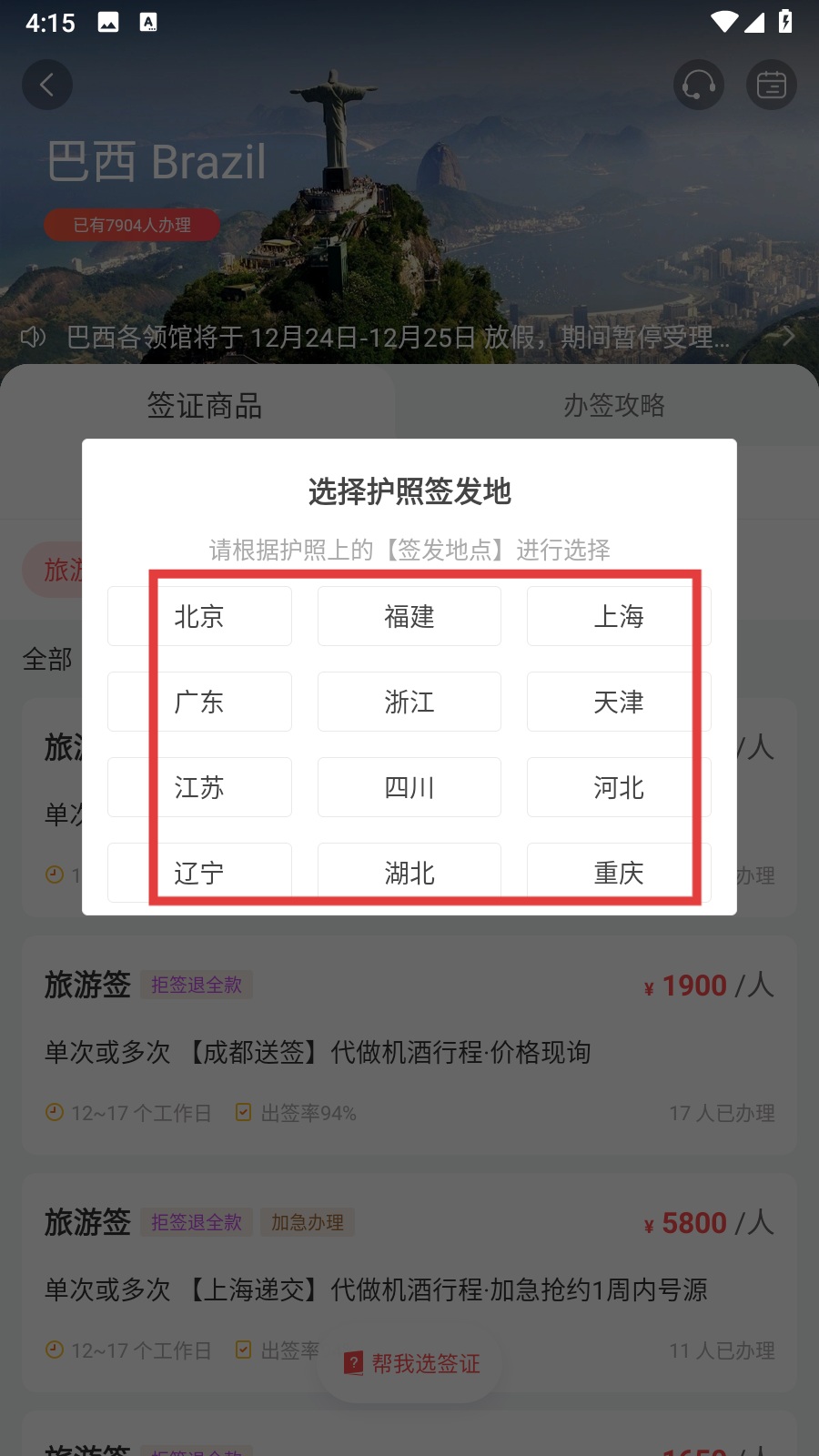Image resolution: width=819 pixels, height=1456 pixels.
Task: Pick the 河北 option
Action: (x=619, y=788)
